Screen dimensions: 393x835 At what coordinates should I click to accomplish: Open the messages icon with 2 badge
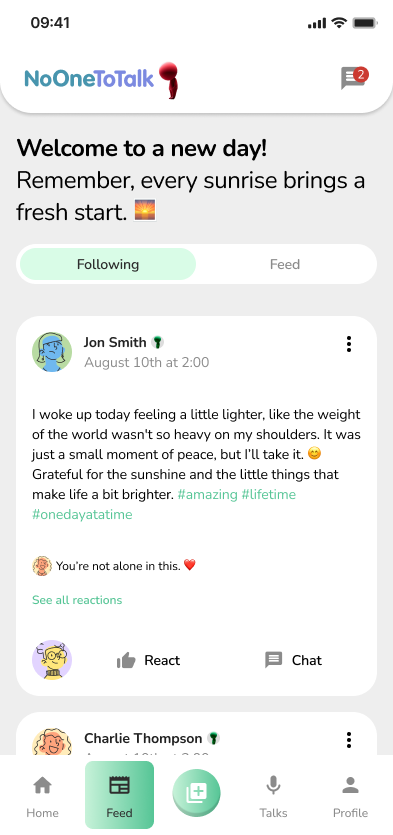pyautogui.click(x=354, y=78)
